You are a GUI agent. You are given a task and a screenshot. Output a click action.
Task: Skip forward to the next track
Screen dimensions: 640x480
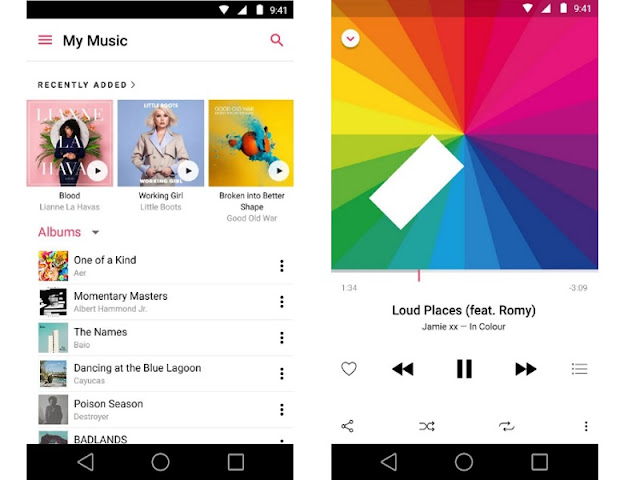point(526,369)
